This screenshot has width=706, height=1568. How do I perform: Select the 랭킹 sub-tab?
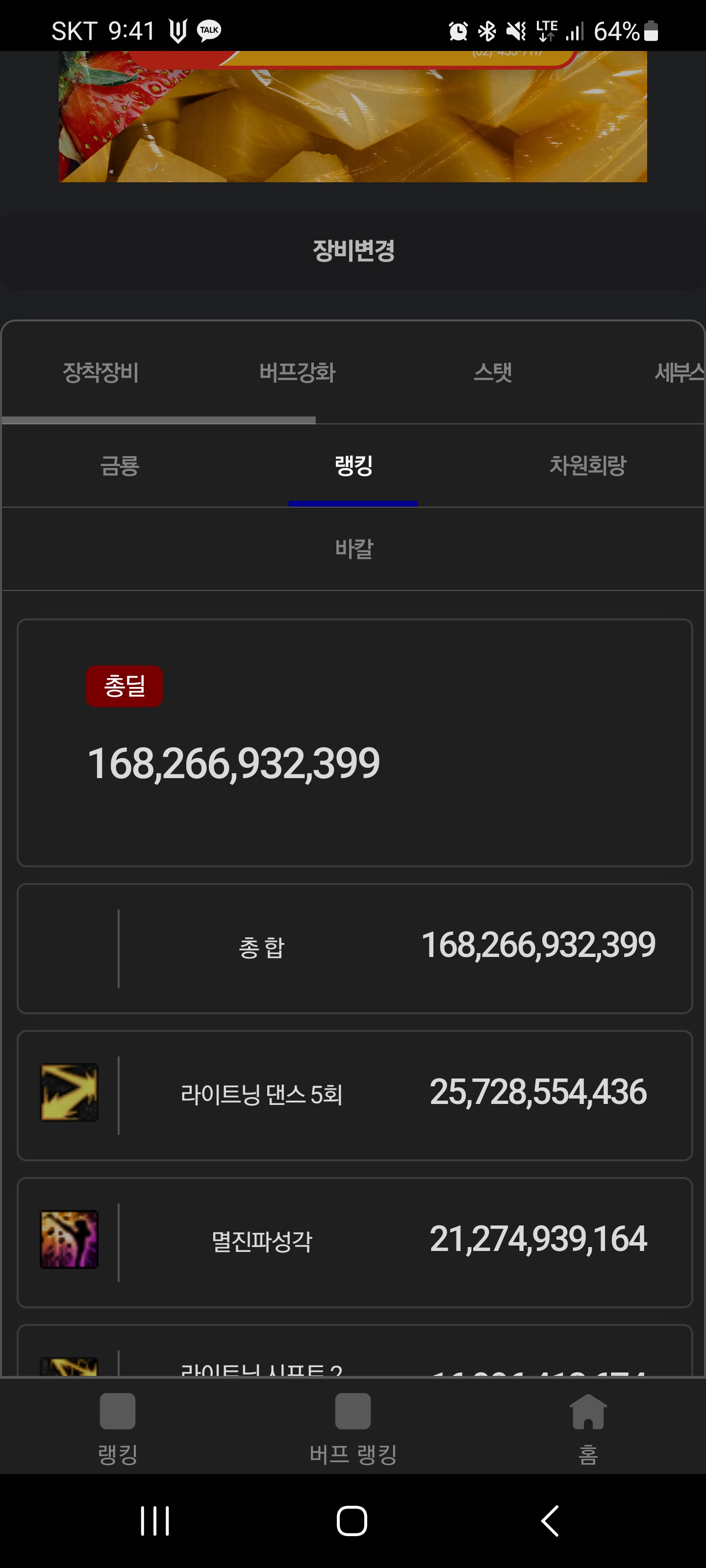click(x=353, y=465)
